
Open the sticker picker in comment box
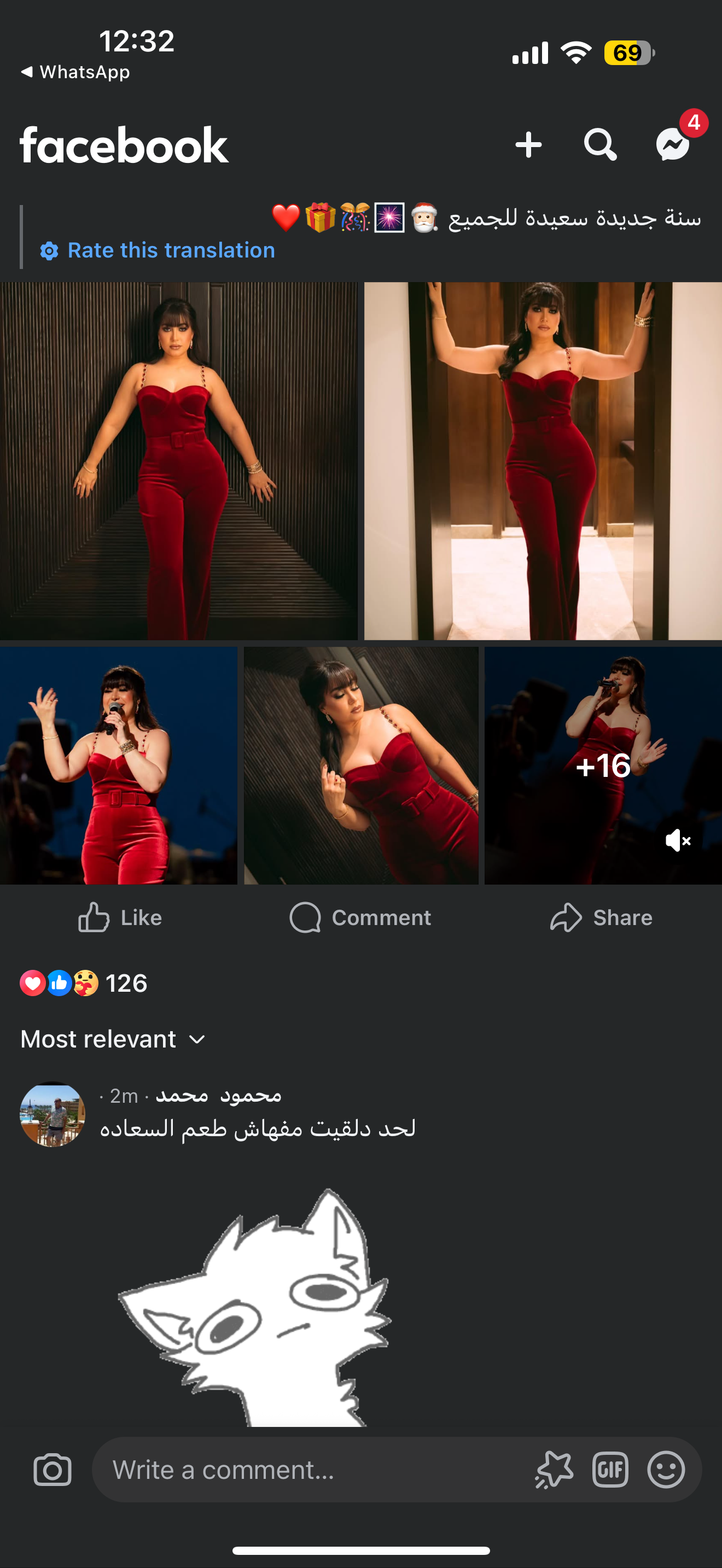(x=554, y=1470)
